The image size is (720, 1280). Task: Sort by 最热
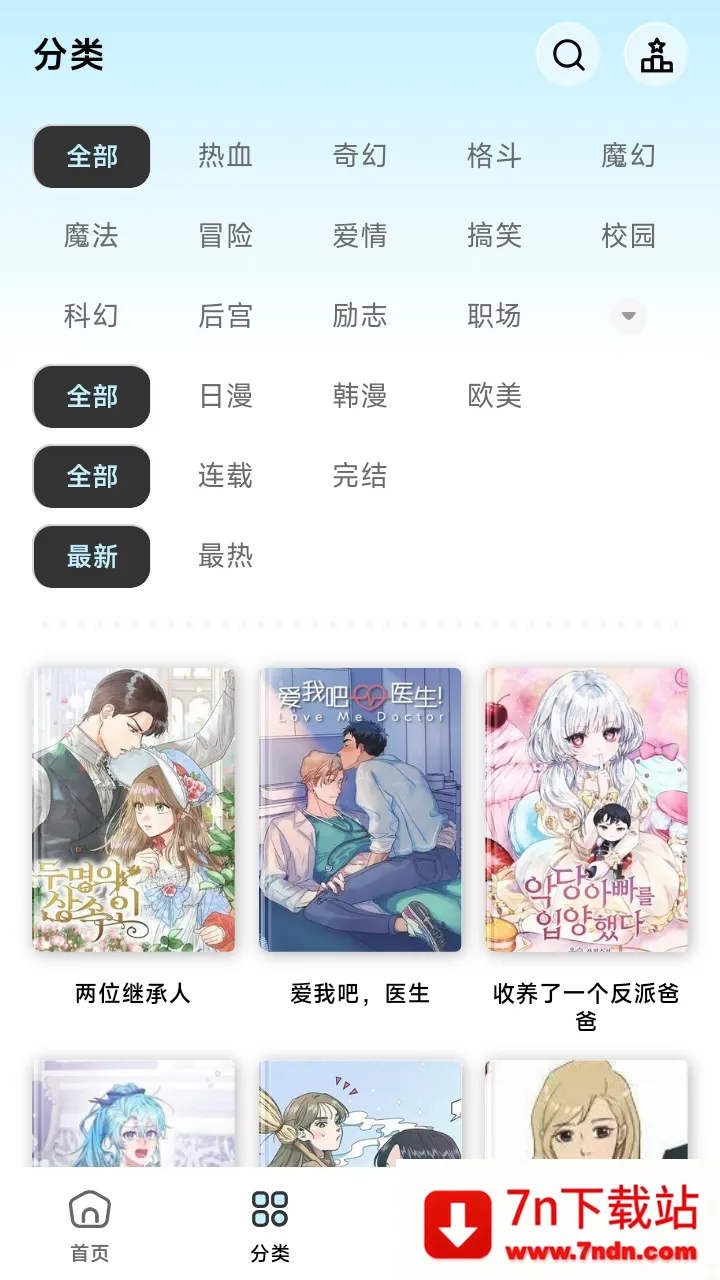coord(225,556)
